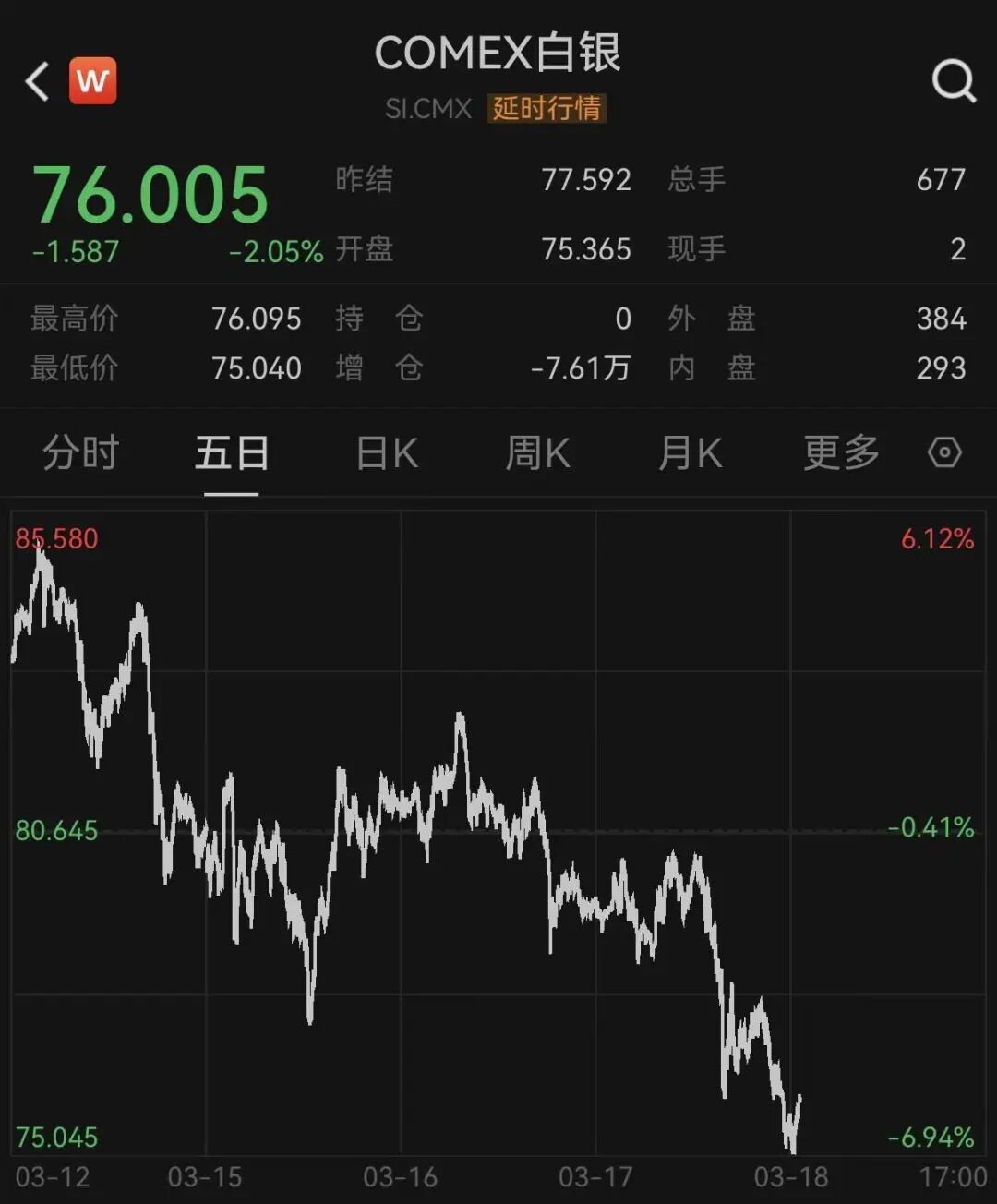Open the red W logo button

click(92, 80)
